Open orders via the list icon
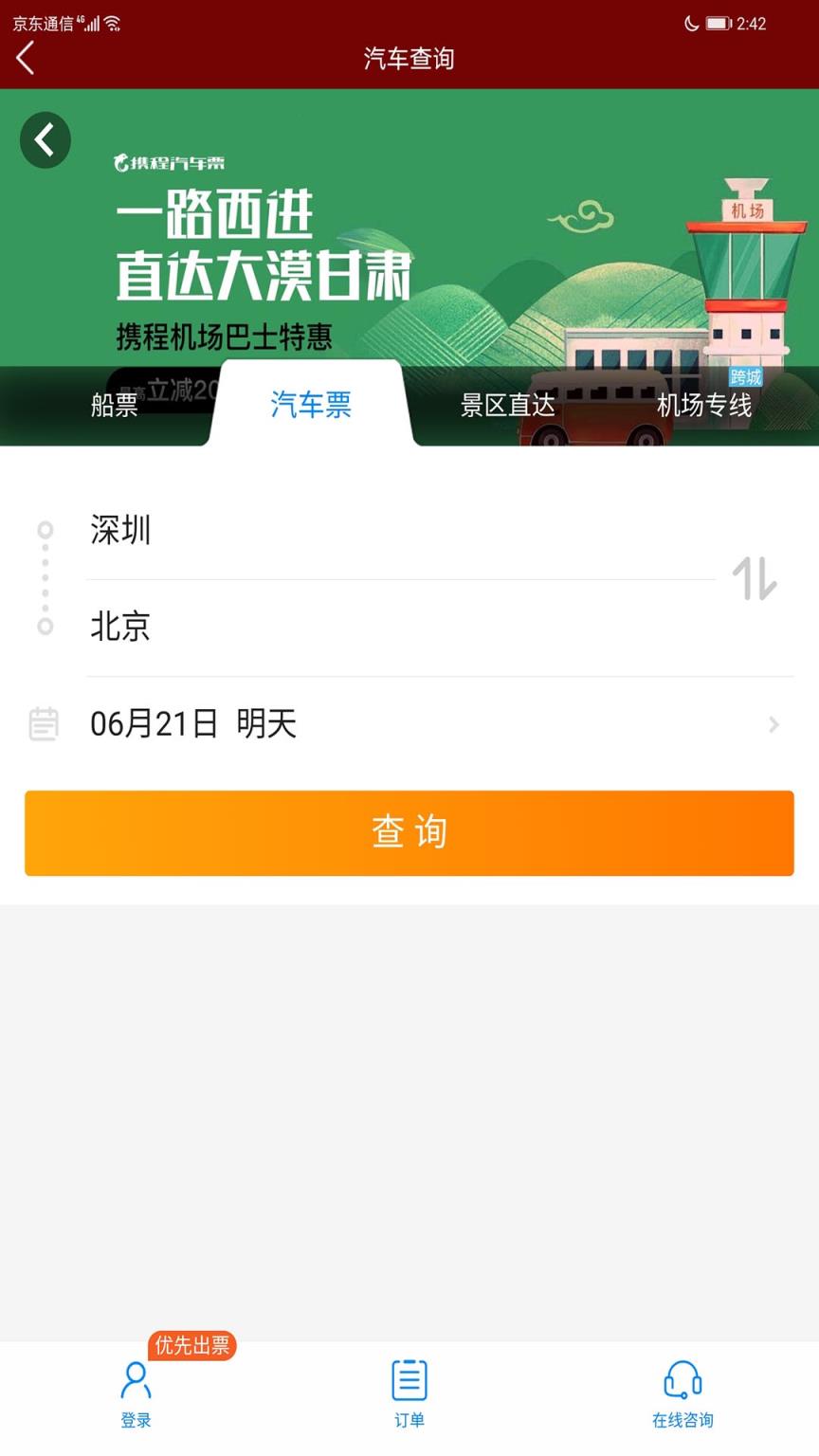Screen dimensions: 819x1456 click(408, 1381)
